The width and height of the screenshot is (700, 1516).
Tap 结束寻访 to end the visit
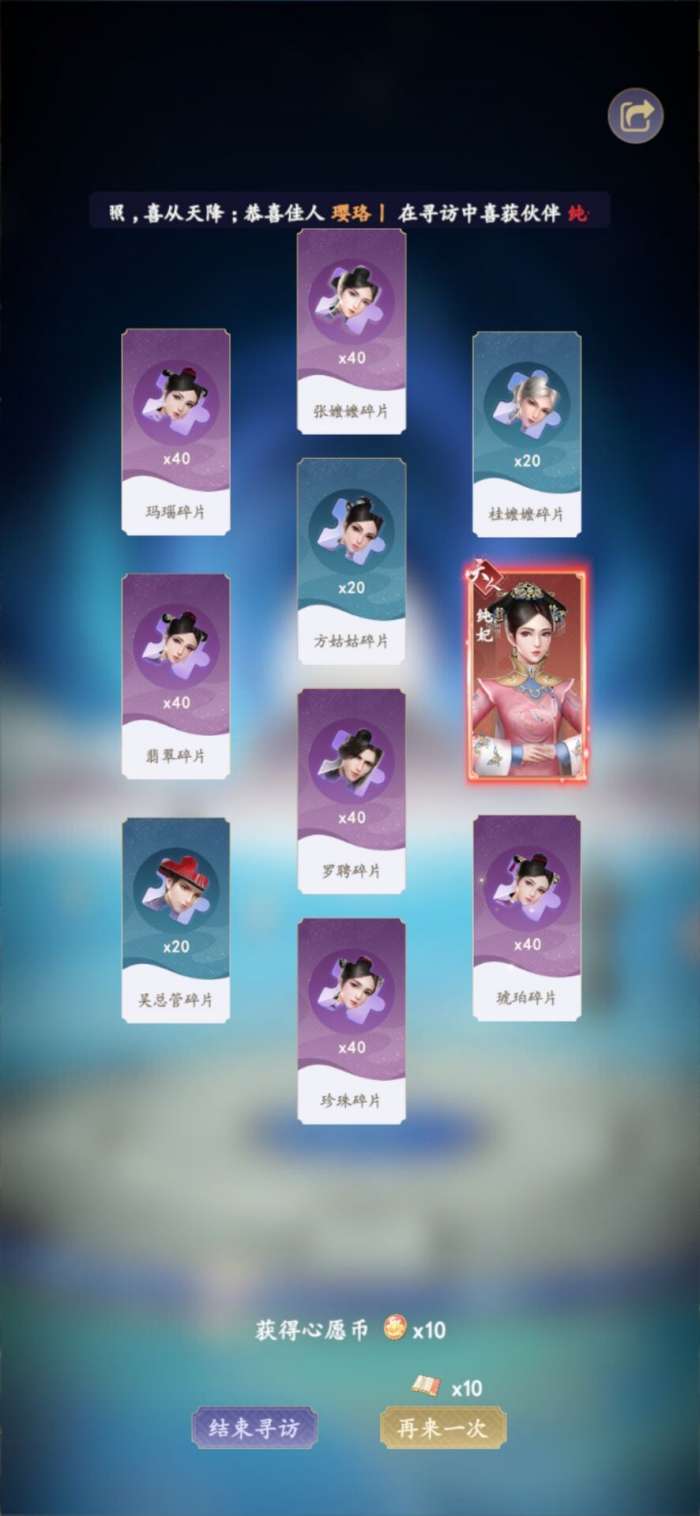254,1428
